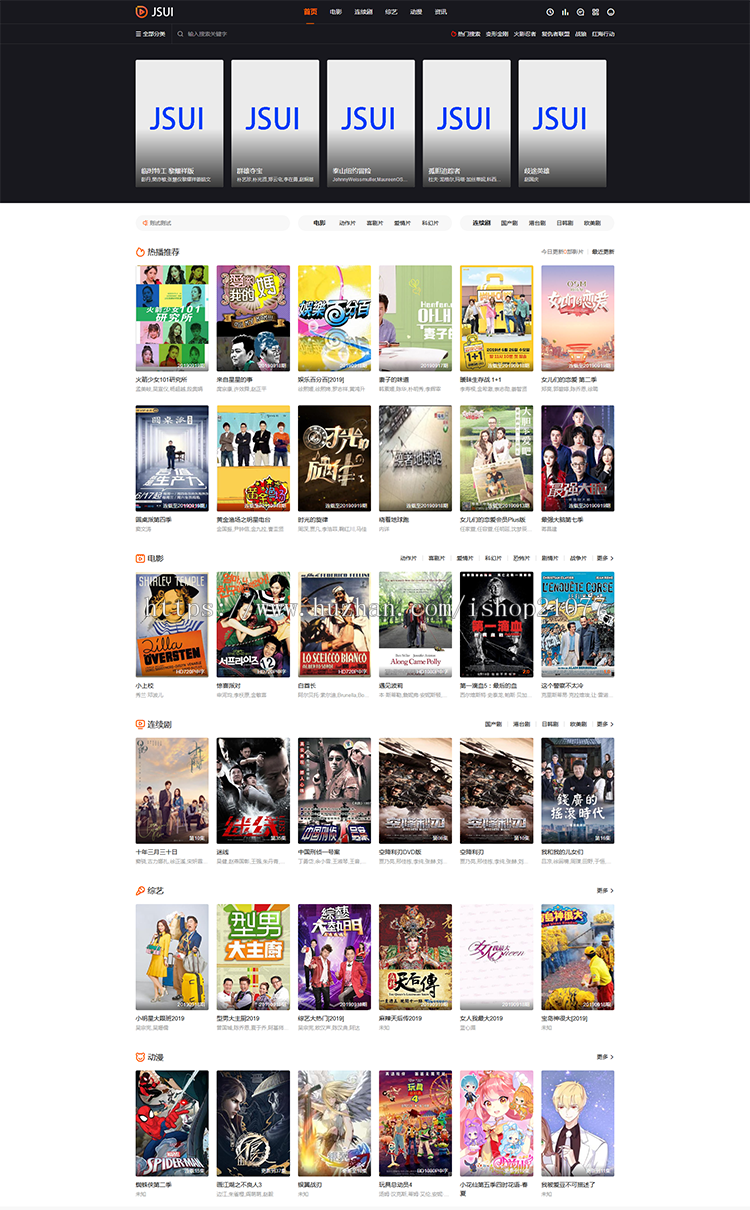Open the 连续剧 top navigation tab
Image resolution: width=750 pixels, height=1210 pixels.
click(x=362, y=12)
